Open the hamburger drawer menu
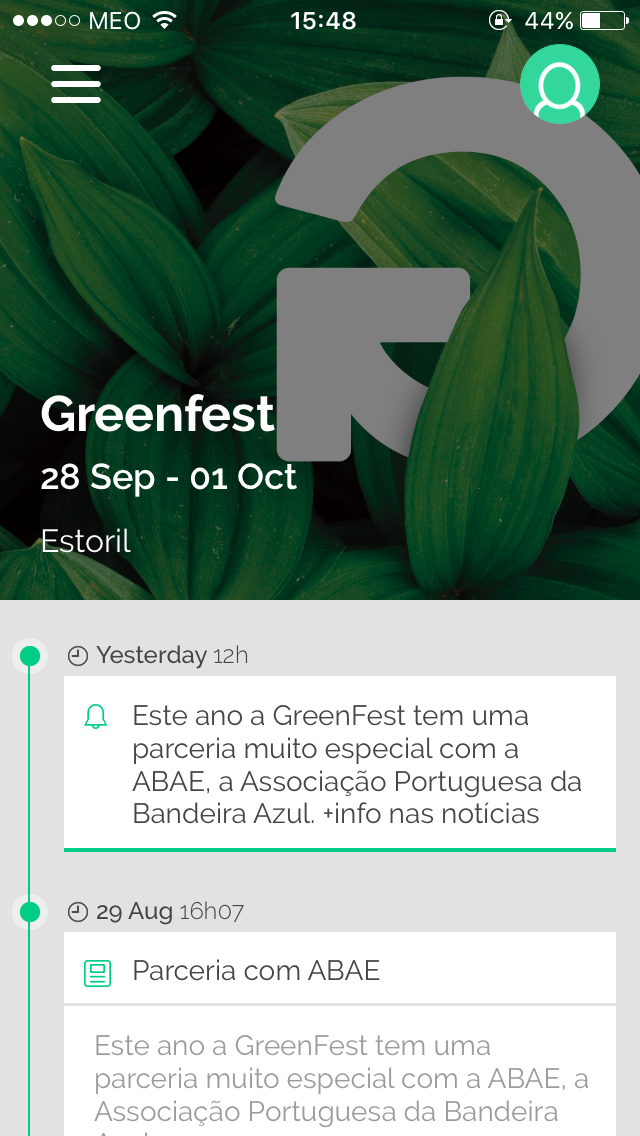This screenshot has height=1136, width=640. (76, 84)
